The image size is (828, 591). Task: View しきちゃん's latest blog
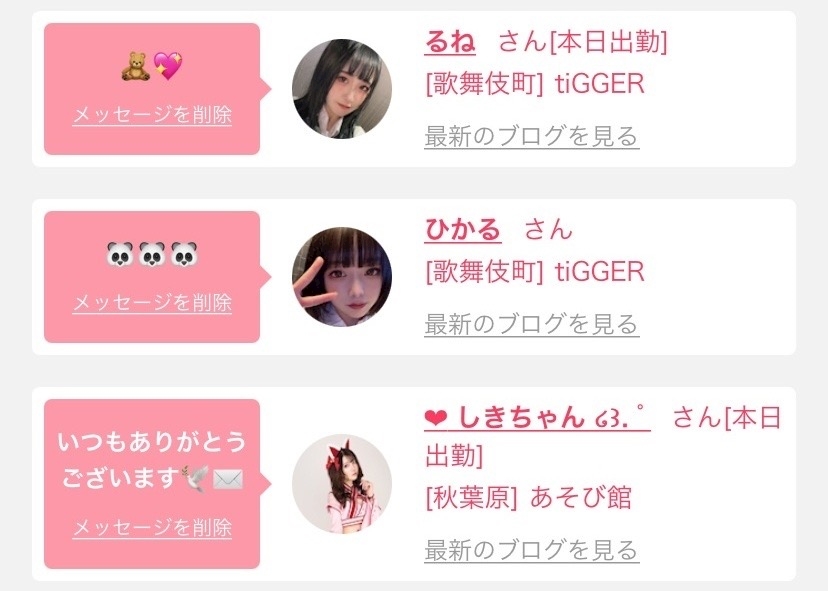(x=531, y=550)
